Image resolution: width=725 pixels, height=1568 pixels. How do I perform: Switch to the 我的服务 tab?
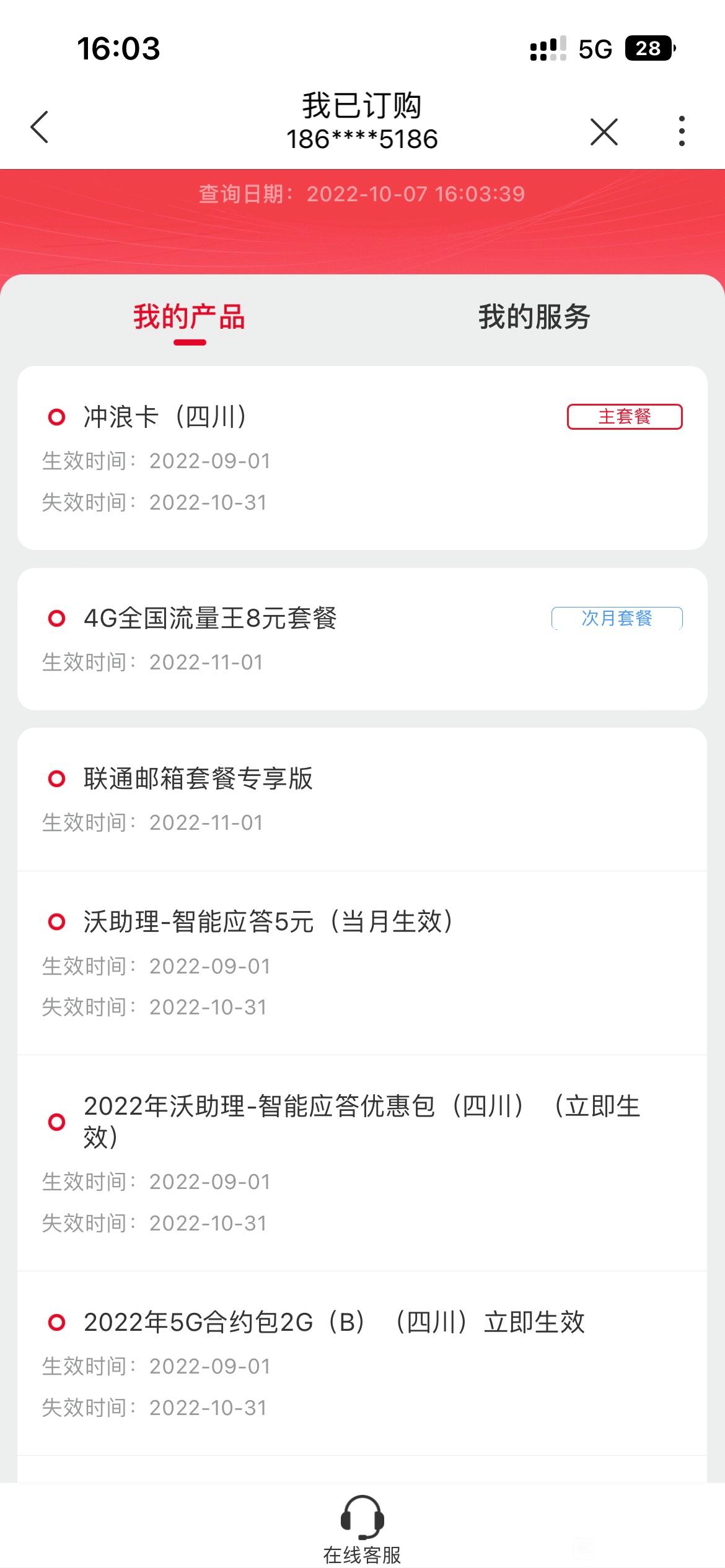[x=534, y=316]
